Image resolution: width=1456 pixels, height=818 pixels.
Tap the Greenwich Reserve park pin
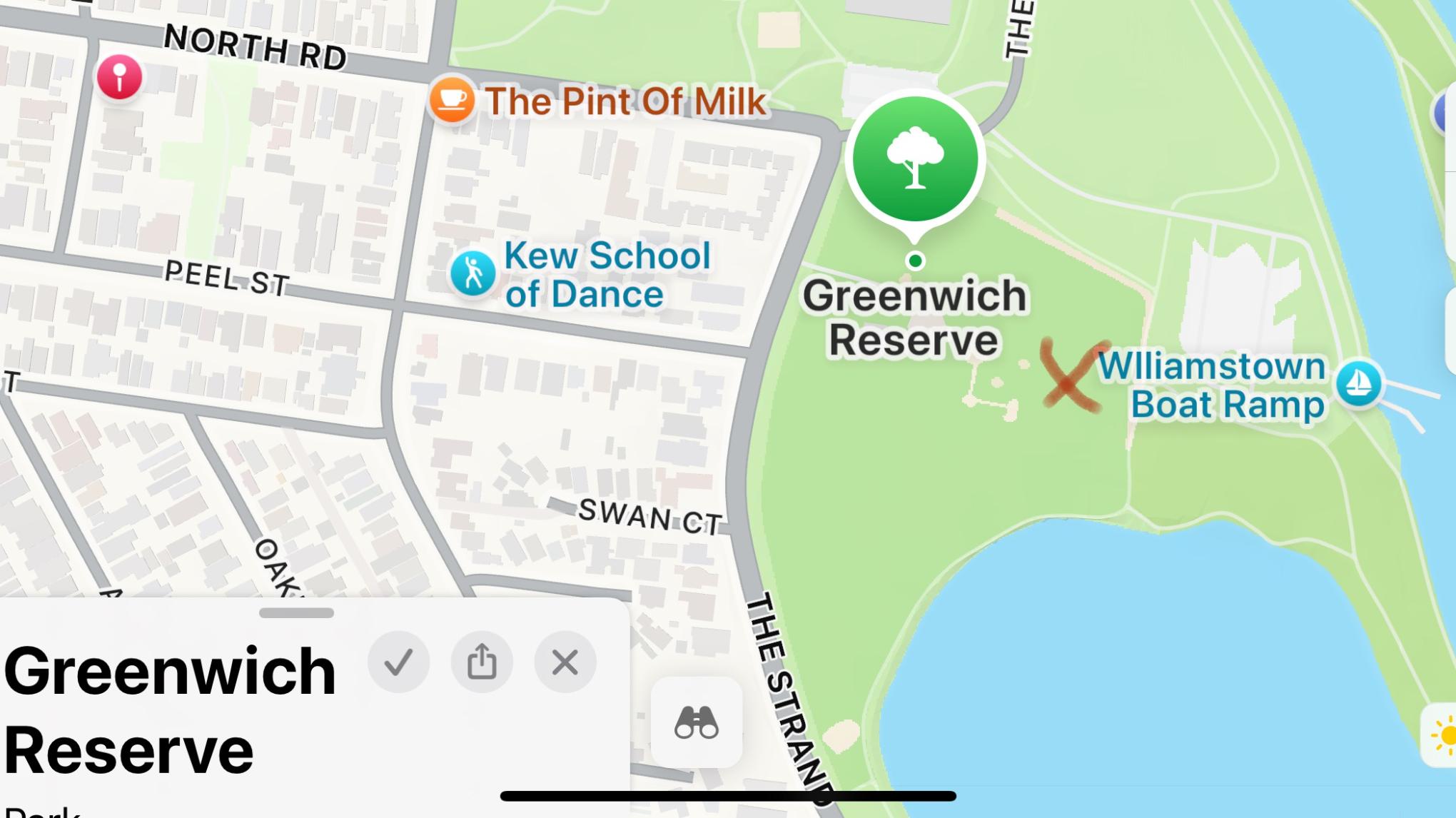point(915,158)
